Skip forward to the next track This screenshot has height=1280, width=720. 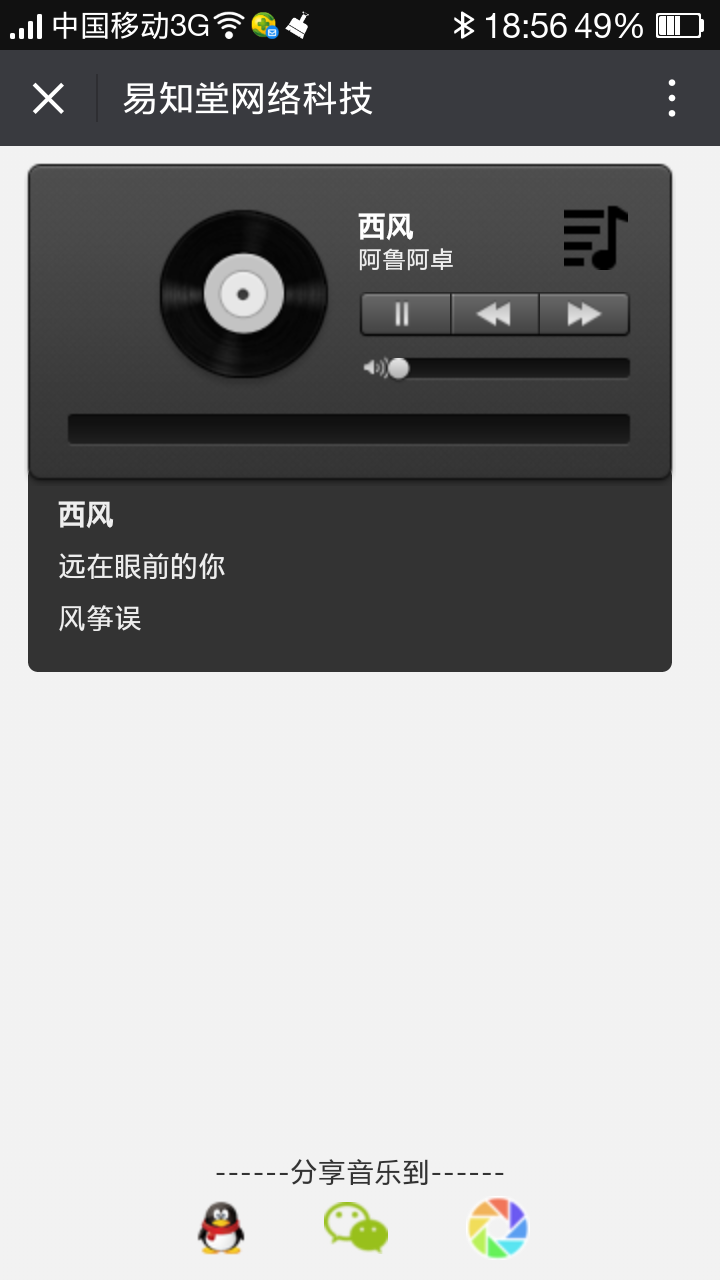pyautogui.click(x=584, y=314)
